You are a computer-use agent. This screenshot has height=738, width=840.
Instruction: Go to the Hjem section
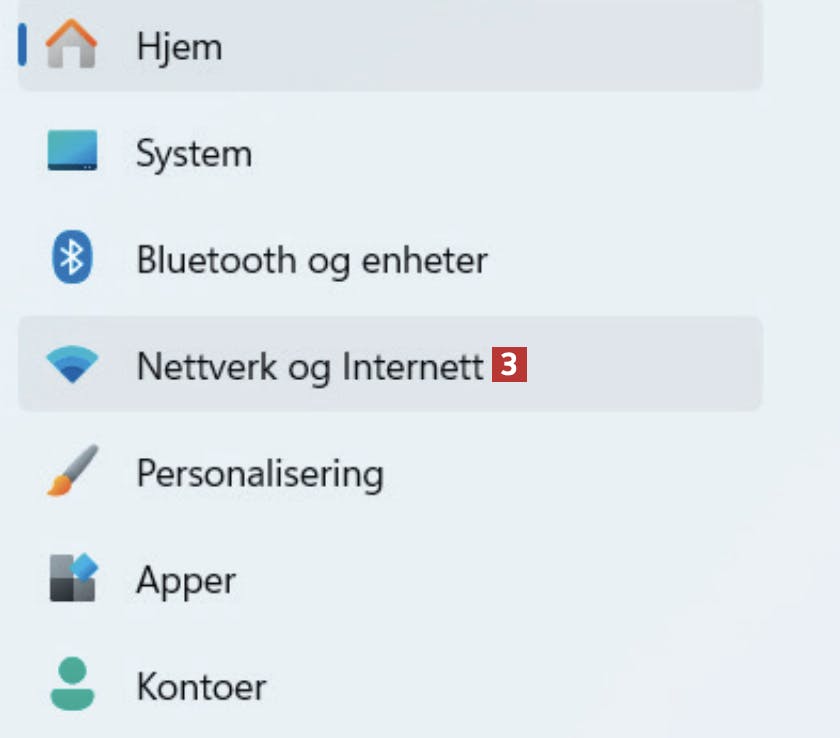[x=180, y=47]
